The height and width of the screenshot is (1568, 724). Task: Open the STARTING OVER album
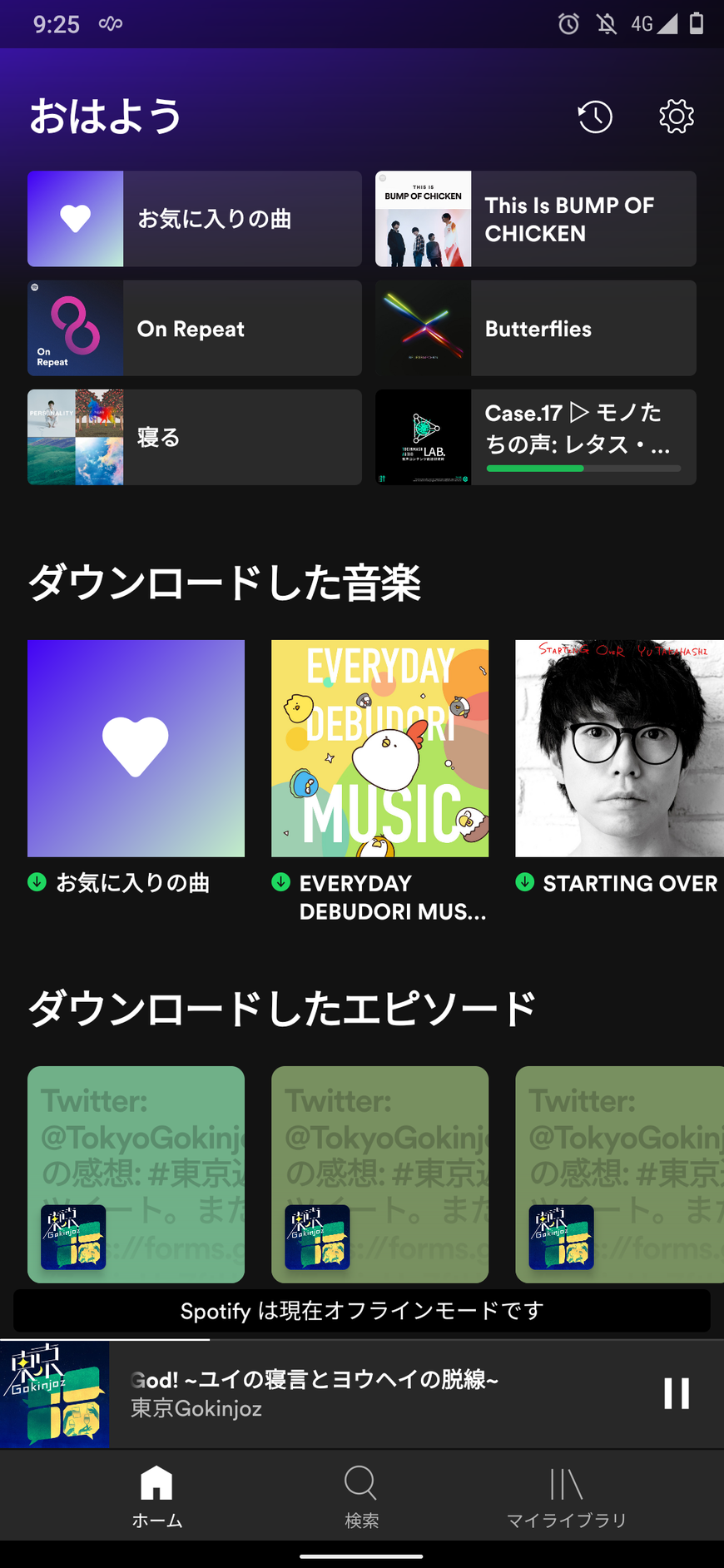(x=619, y=747)
